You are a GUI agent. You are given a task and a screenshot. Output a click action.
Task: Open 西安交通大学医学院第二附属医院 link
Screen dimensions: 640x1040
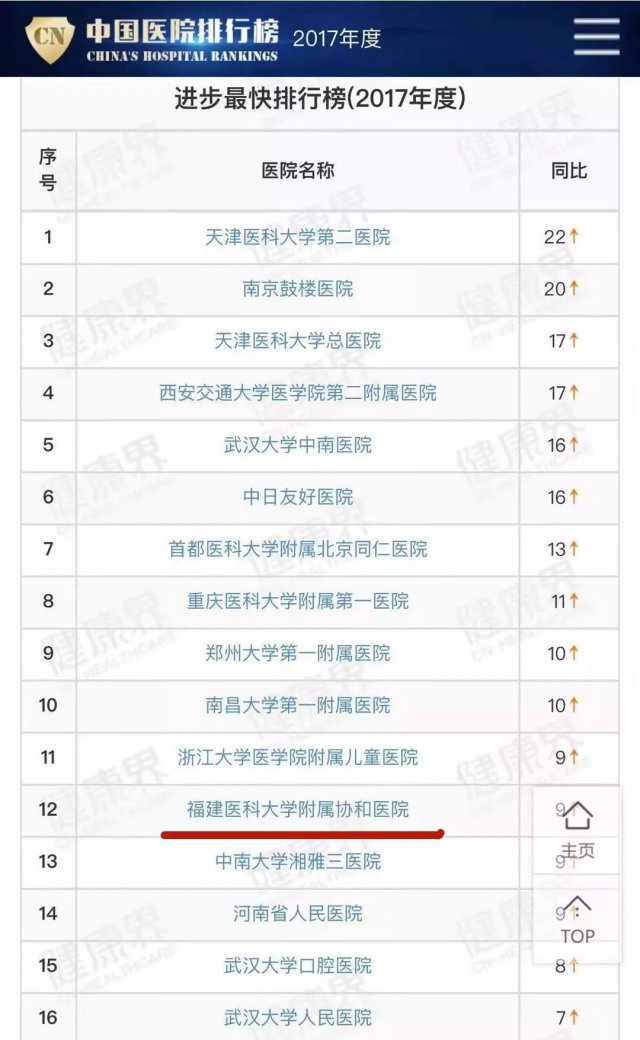297,393
